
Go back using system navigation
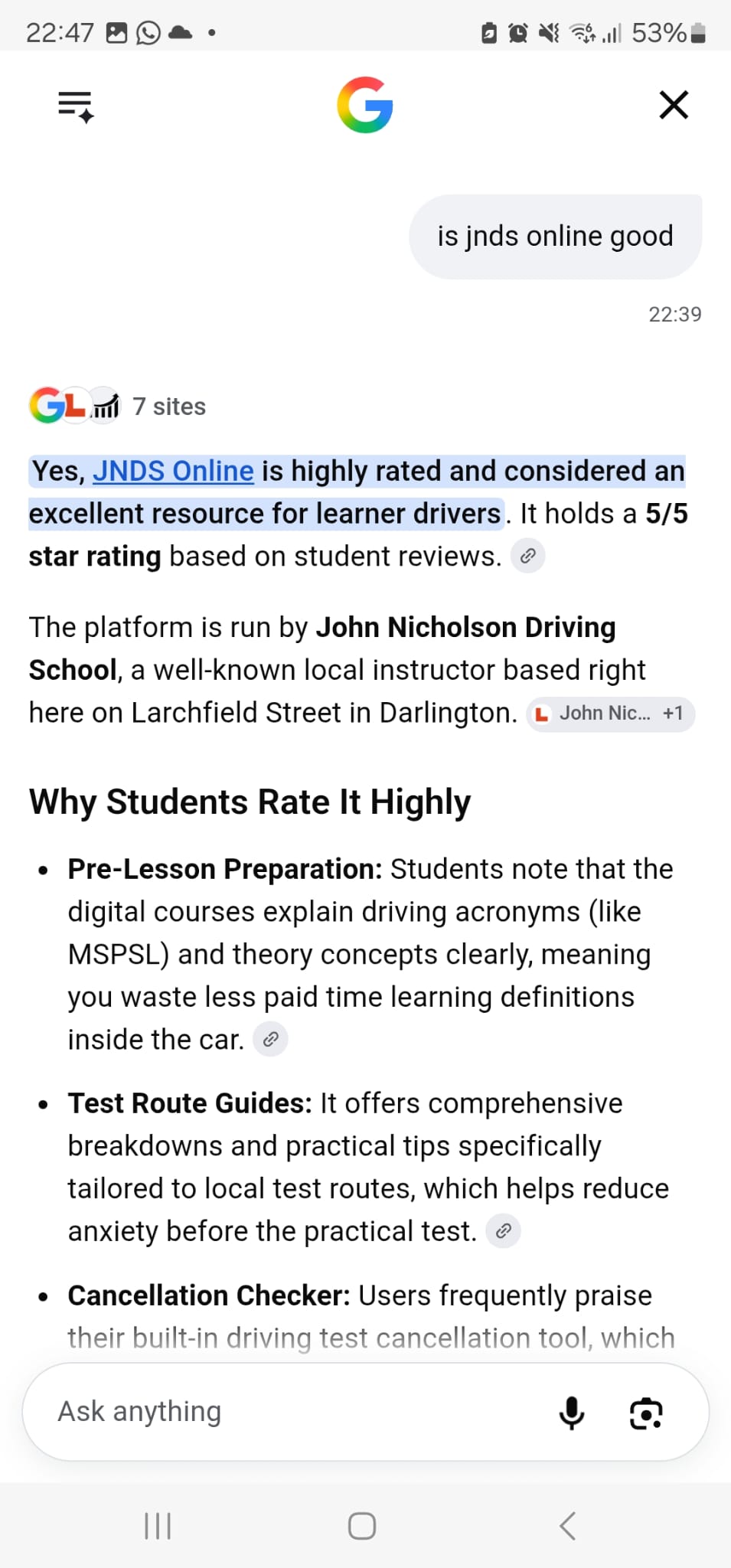(567, 1525)
